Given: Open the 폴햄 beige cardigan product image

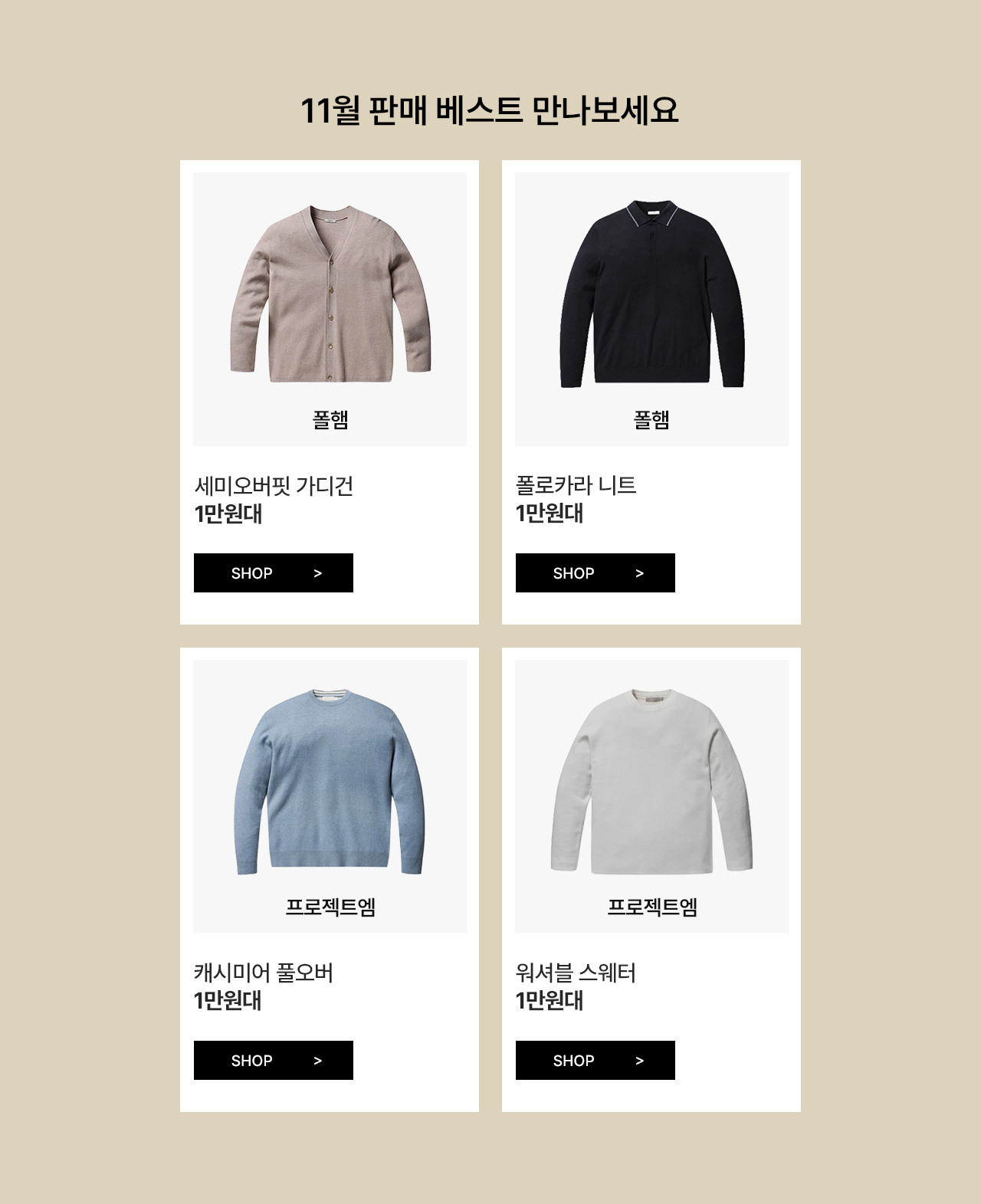Looking at the screenshot, I should pyautogui.click(x=330, y=295).
